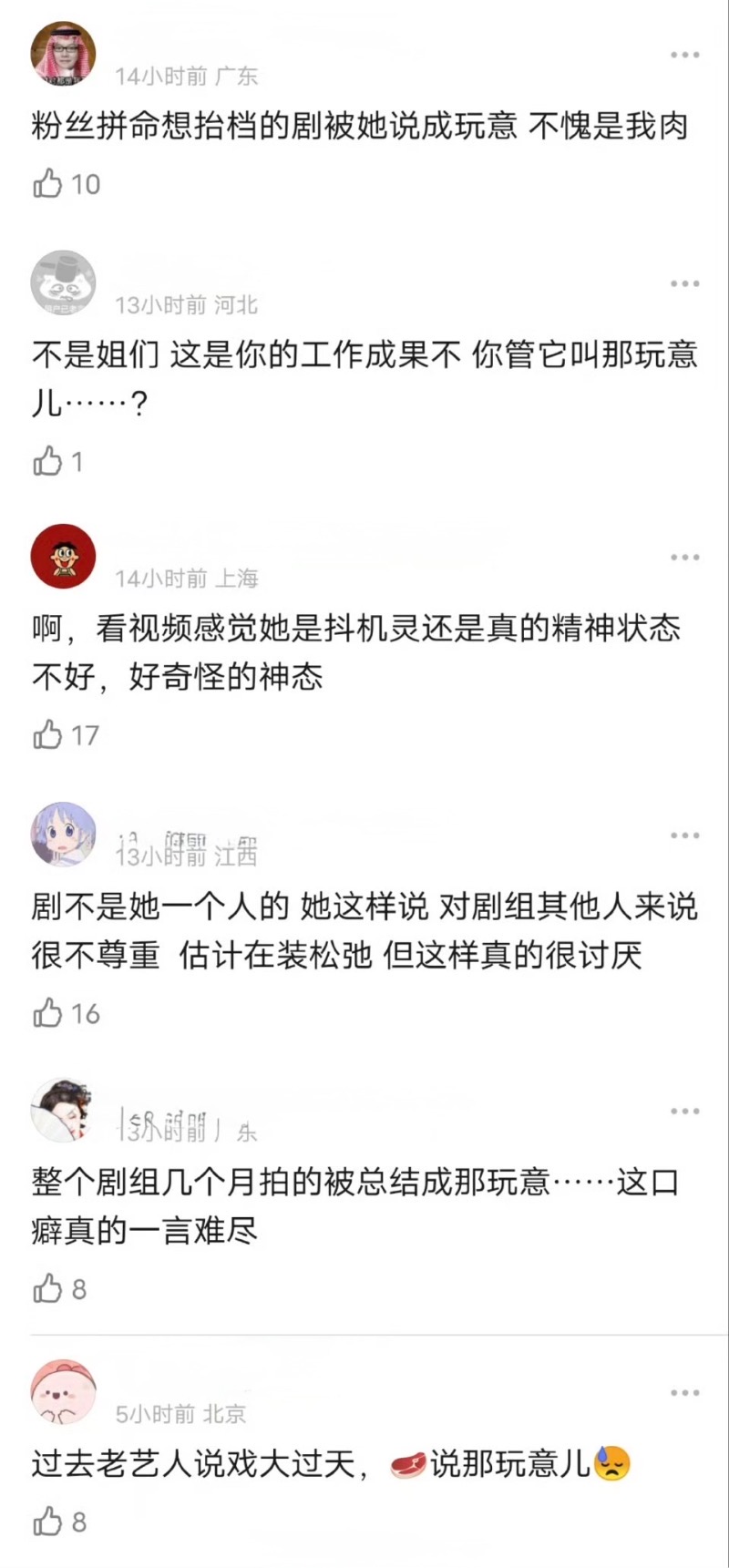Open the three-dot menu on 整个剧组 comment
The height and width of the screenshot is (1568, 729).
pos(684,1112)
